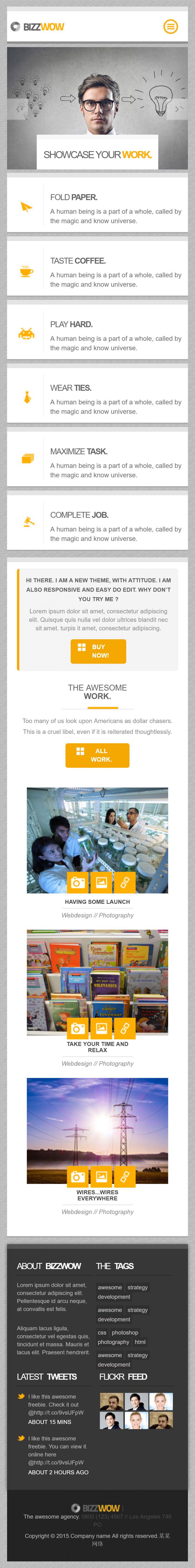Select the css tag
The height and width of the screenshot is (1568, 195).
click(102, 1332)
